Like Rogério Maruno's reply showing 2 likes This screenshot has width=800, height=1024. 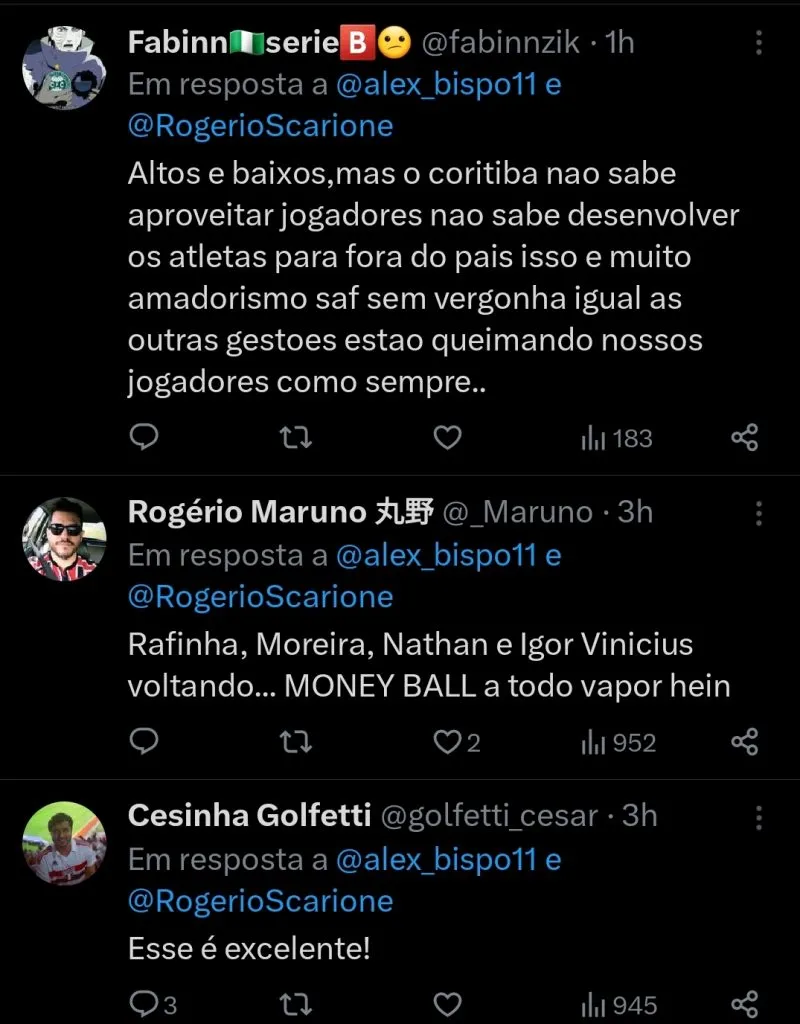pyautogui.click(x=450, y=742)
